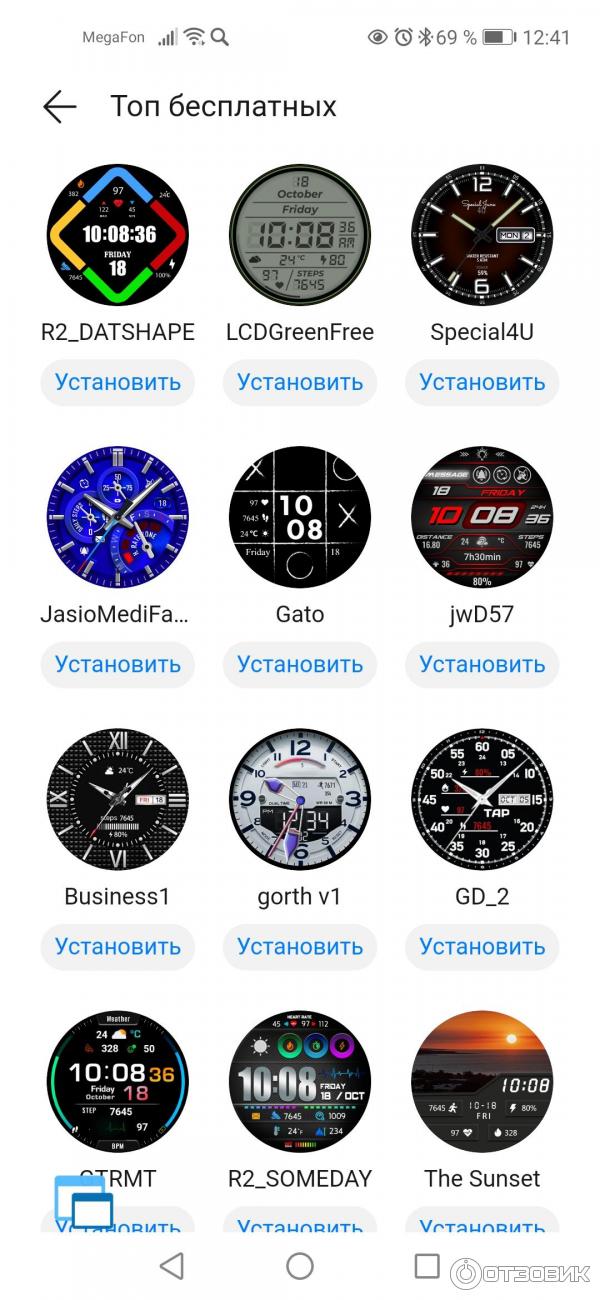View the R2_SOMEDAY watch face
Viewport: 600px width, 1300px height.
(x=300, y=1081)
